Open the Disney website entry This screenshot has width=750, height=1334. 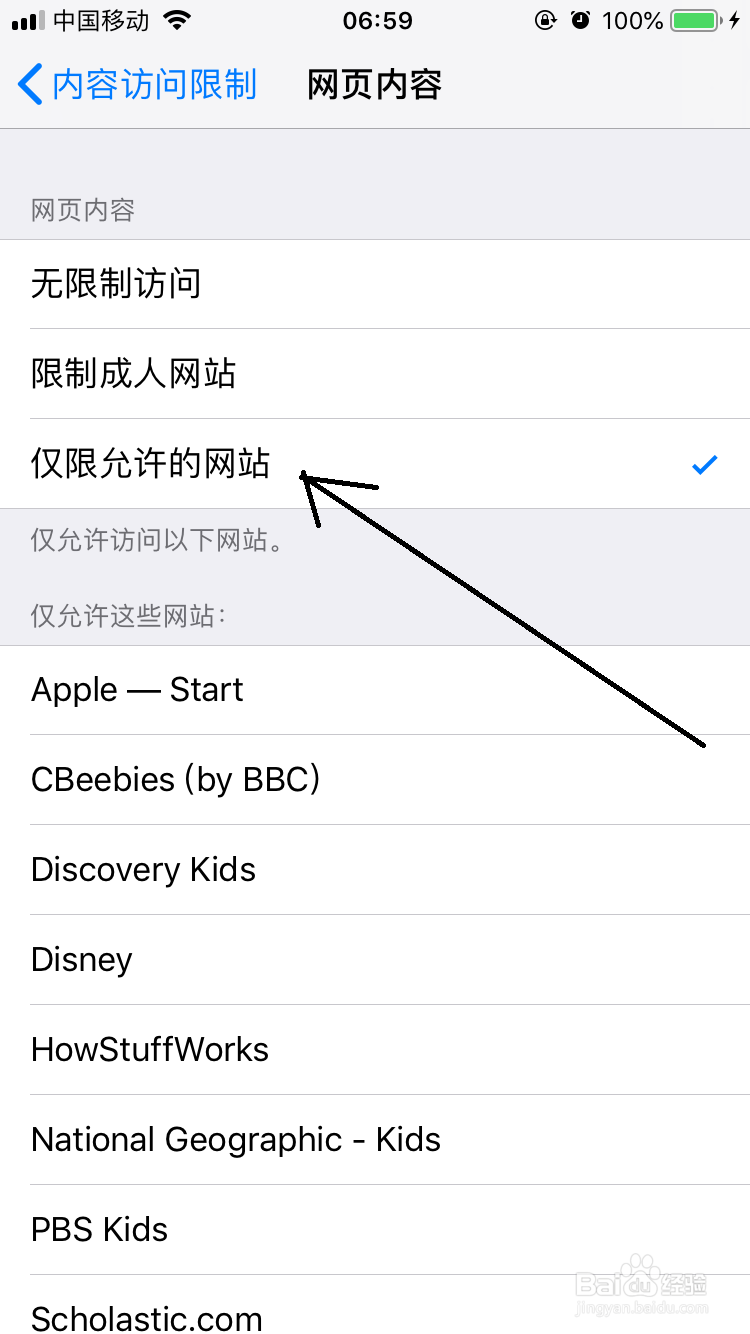[x=375, y=959]
